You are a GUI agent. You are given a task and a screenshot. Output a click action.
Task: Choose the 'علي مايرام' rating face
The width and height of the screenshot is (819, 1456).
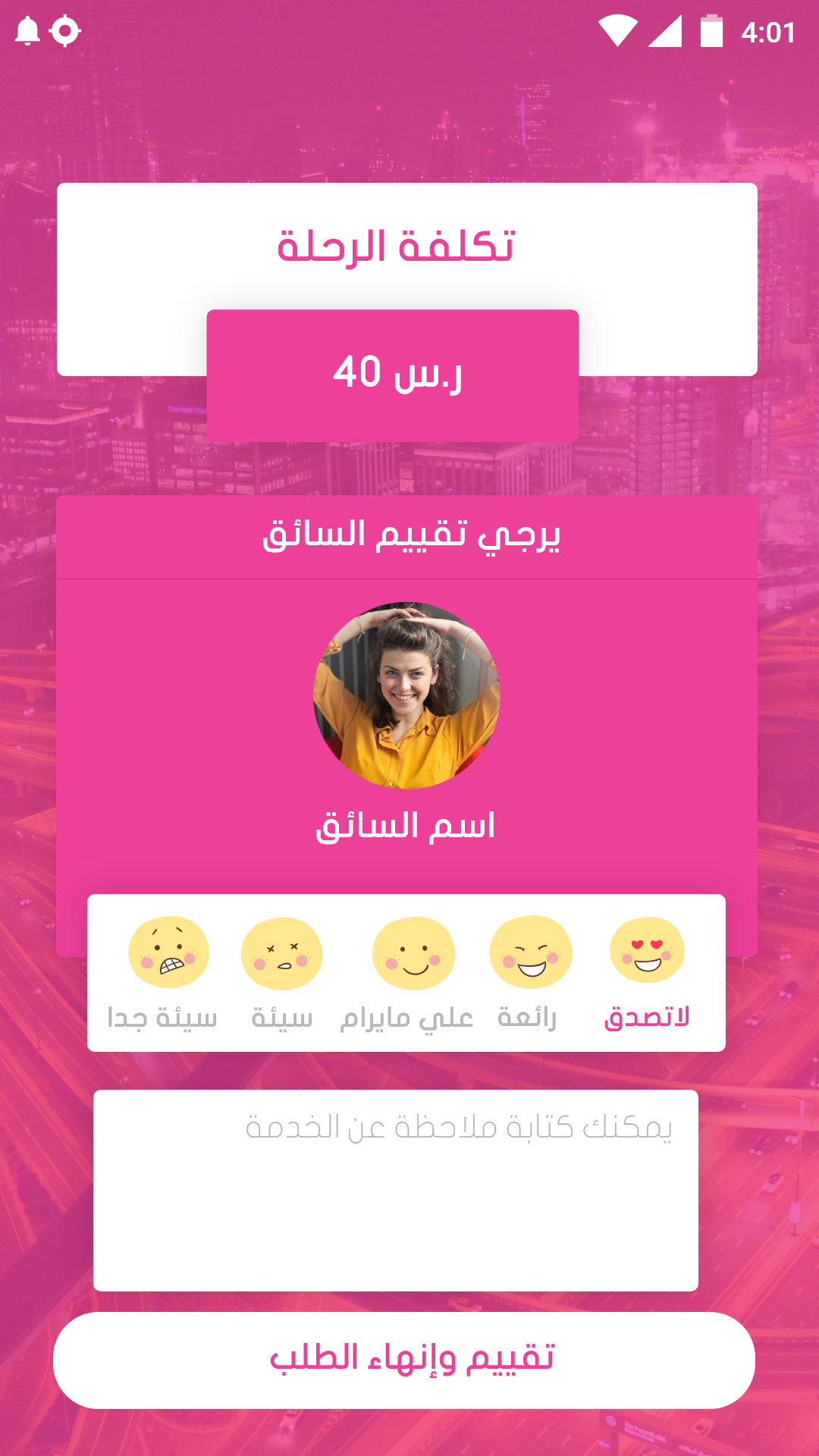tap(413, 954)
